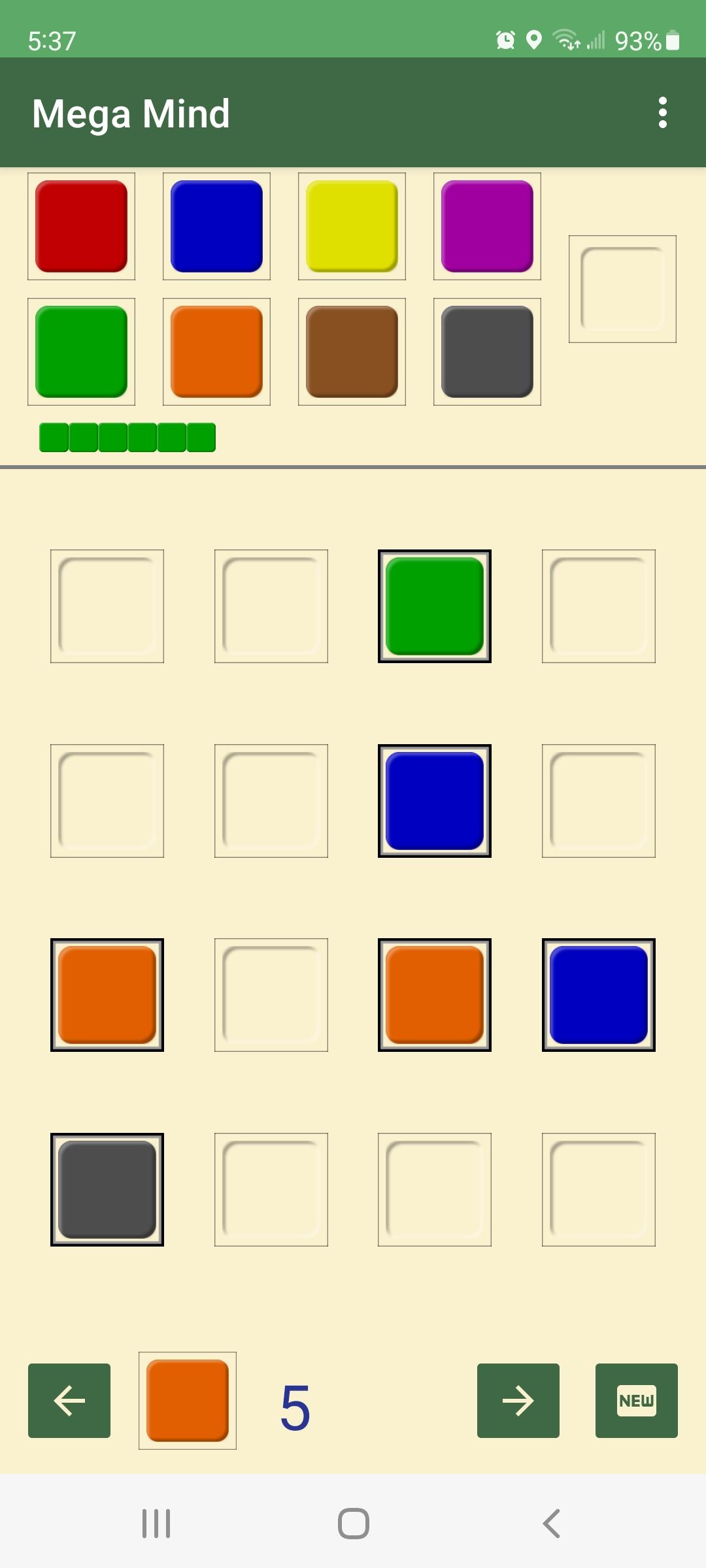This screenshot has height=1568, width=706.
Task: Tap the gray tile on the board
Action: pyautogui.click(x=107, y=1190)
